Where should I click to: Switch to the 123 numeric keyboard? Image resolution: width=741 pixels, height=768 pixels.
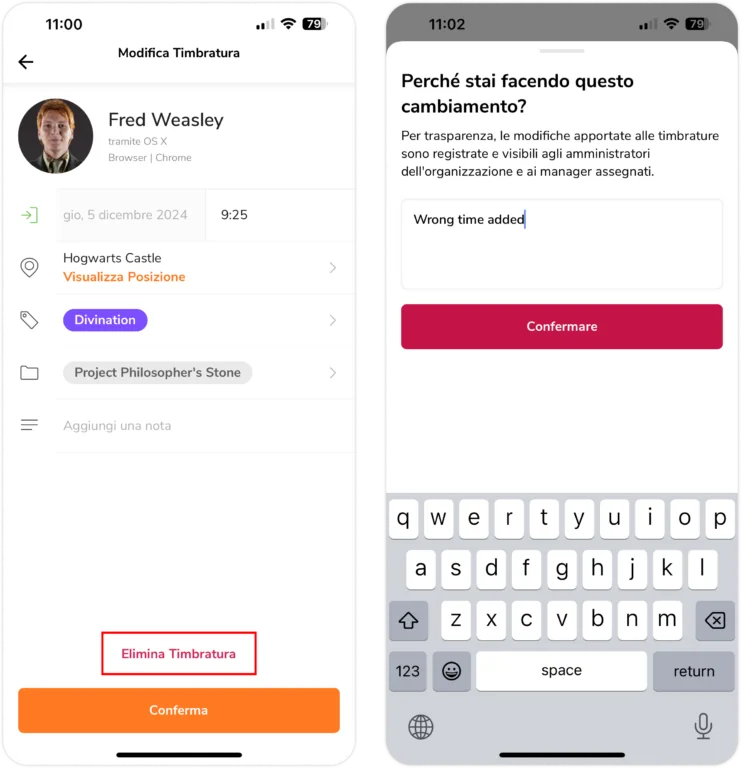[x=408, y=671]
